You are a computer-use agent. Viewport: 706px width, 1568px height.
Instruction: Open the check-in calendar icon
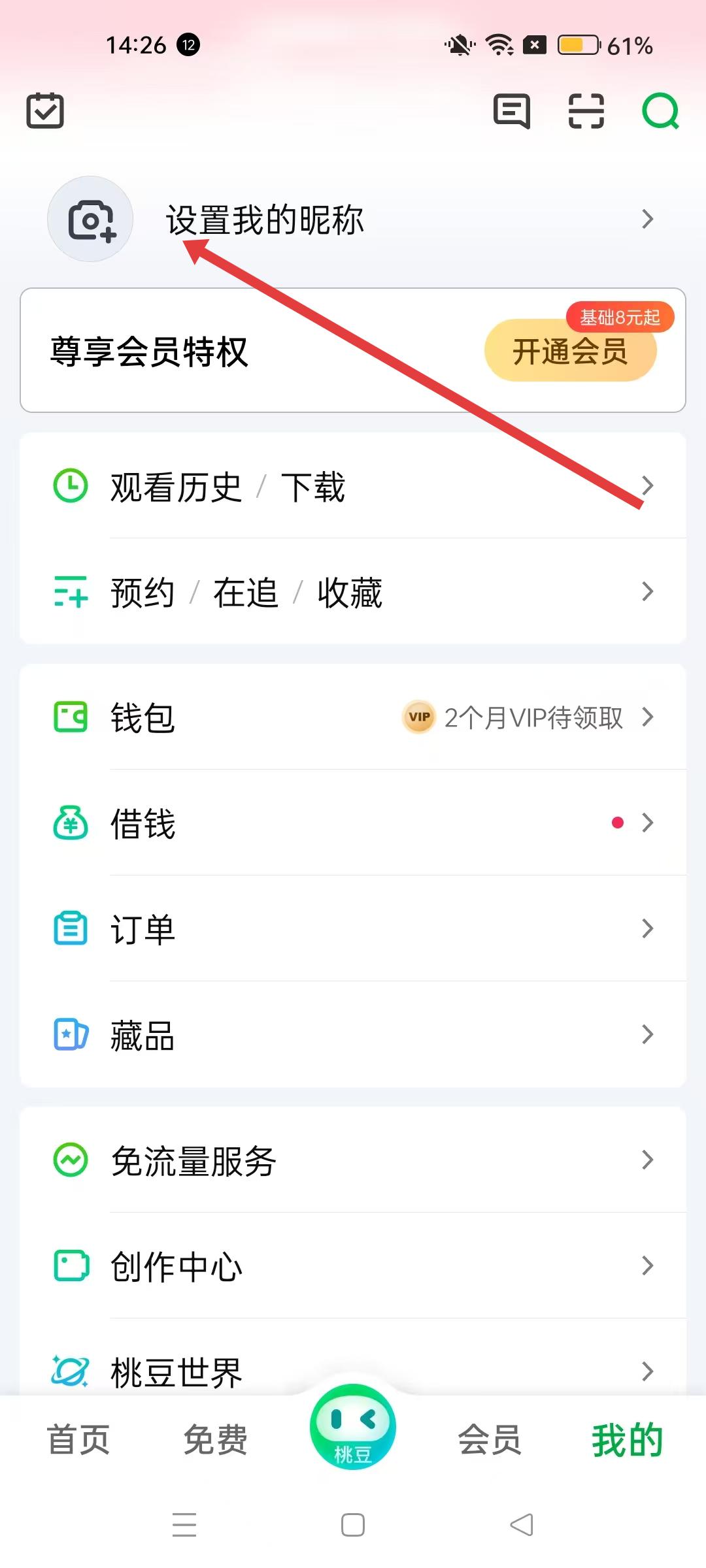(x=45, y=110)
